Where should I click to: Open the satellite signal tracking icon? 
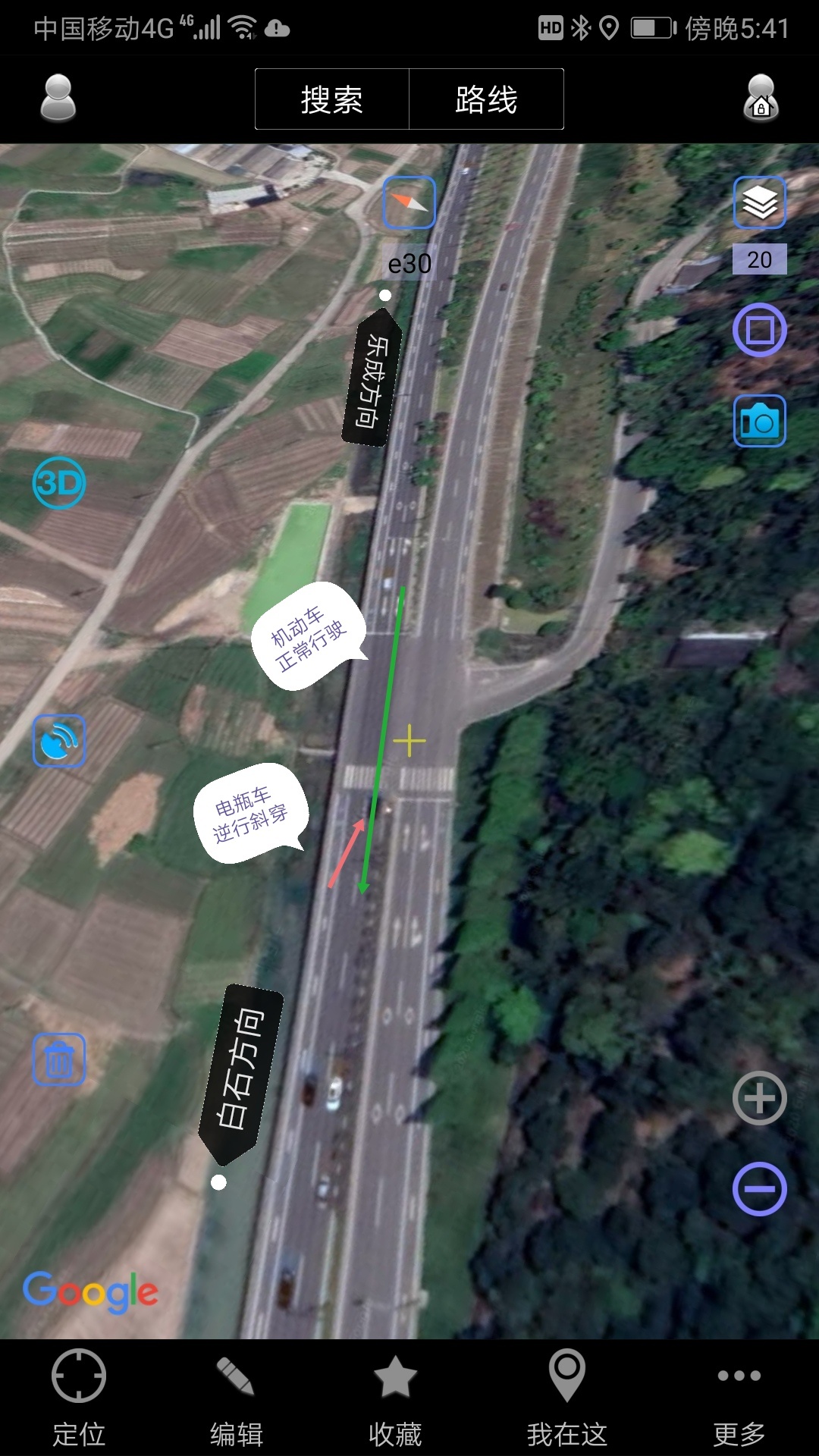click(59, 741)
